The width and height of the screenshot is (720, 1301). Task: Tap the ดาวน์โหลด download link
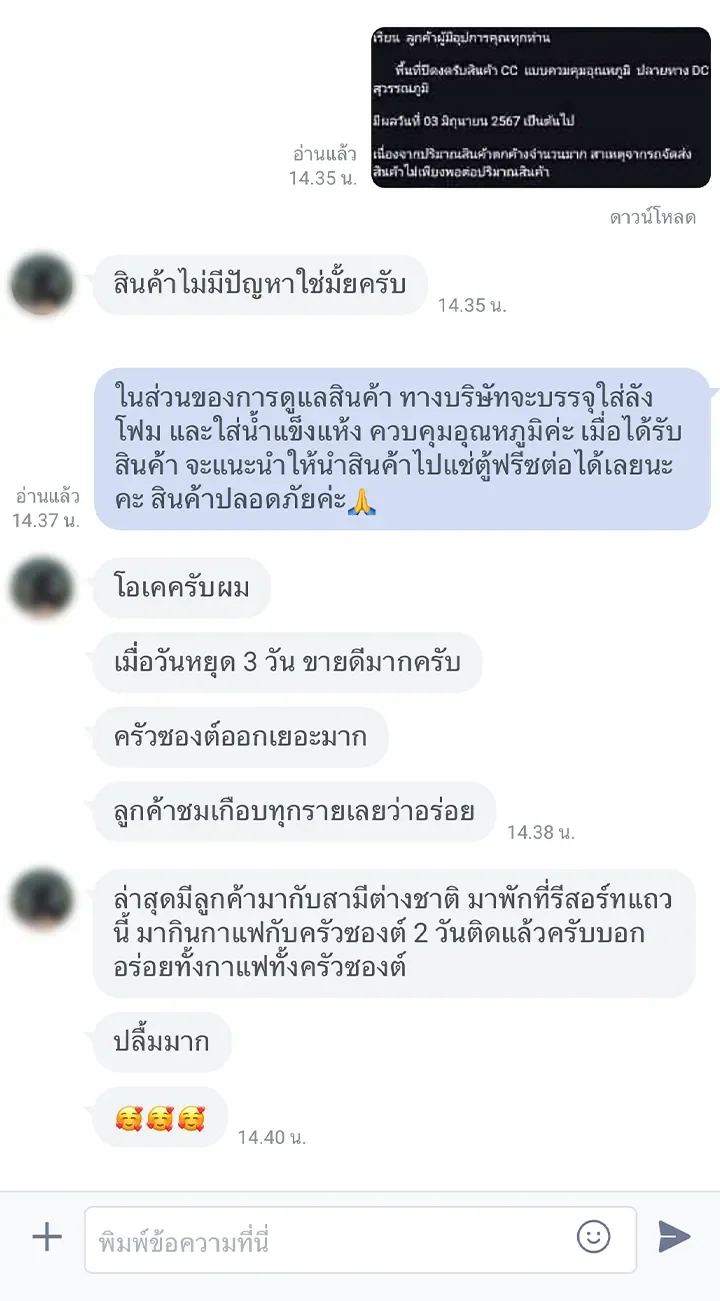click(x=653, y=217)
